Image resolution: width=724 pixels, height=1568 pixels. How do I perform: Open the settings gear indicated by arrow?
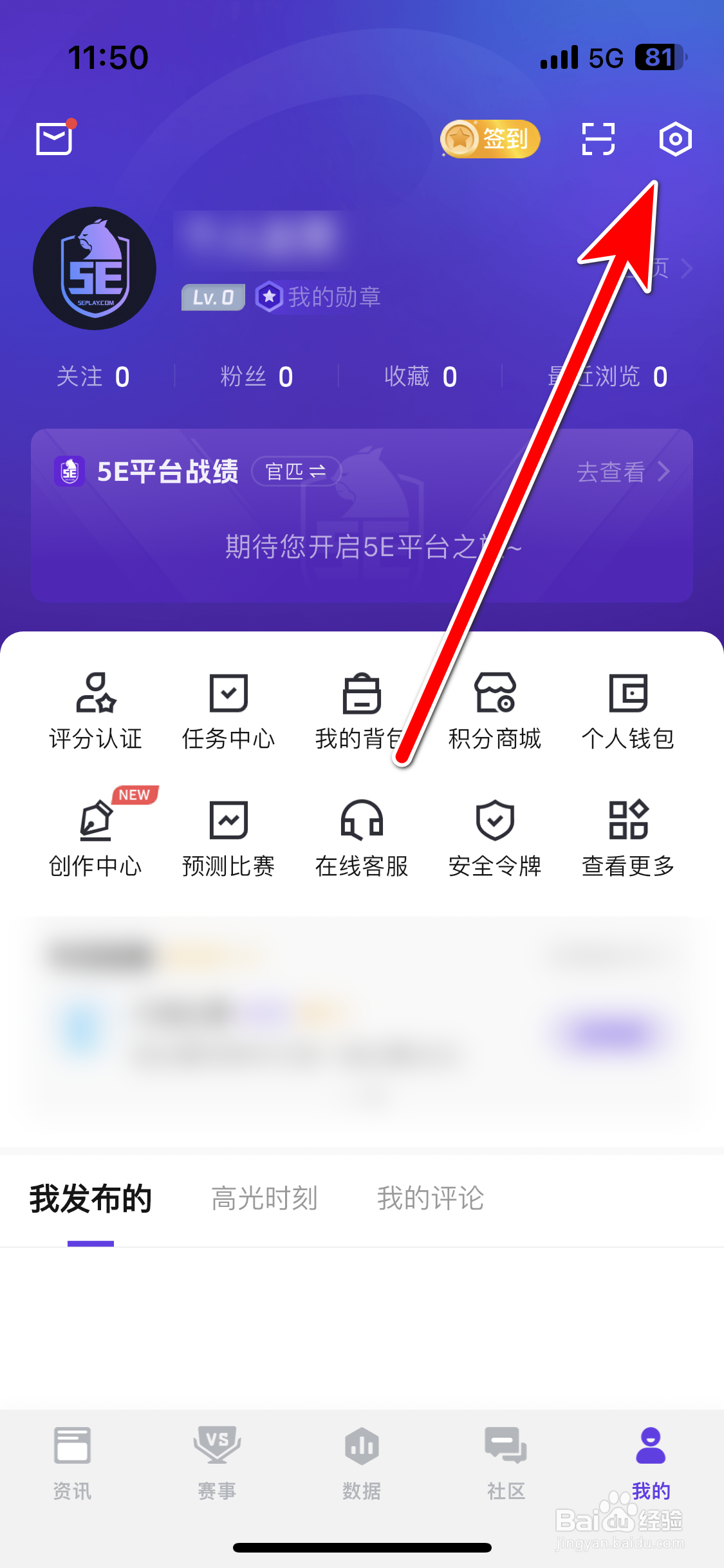click(674, 138)
